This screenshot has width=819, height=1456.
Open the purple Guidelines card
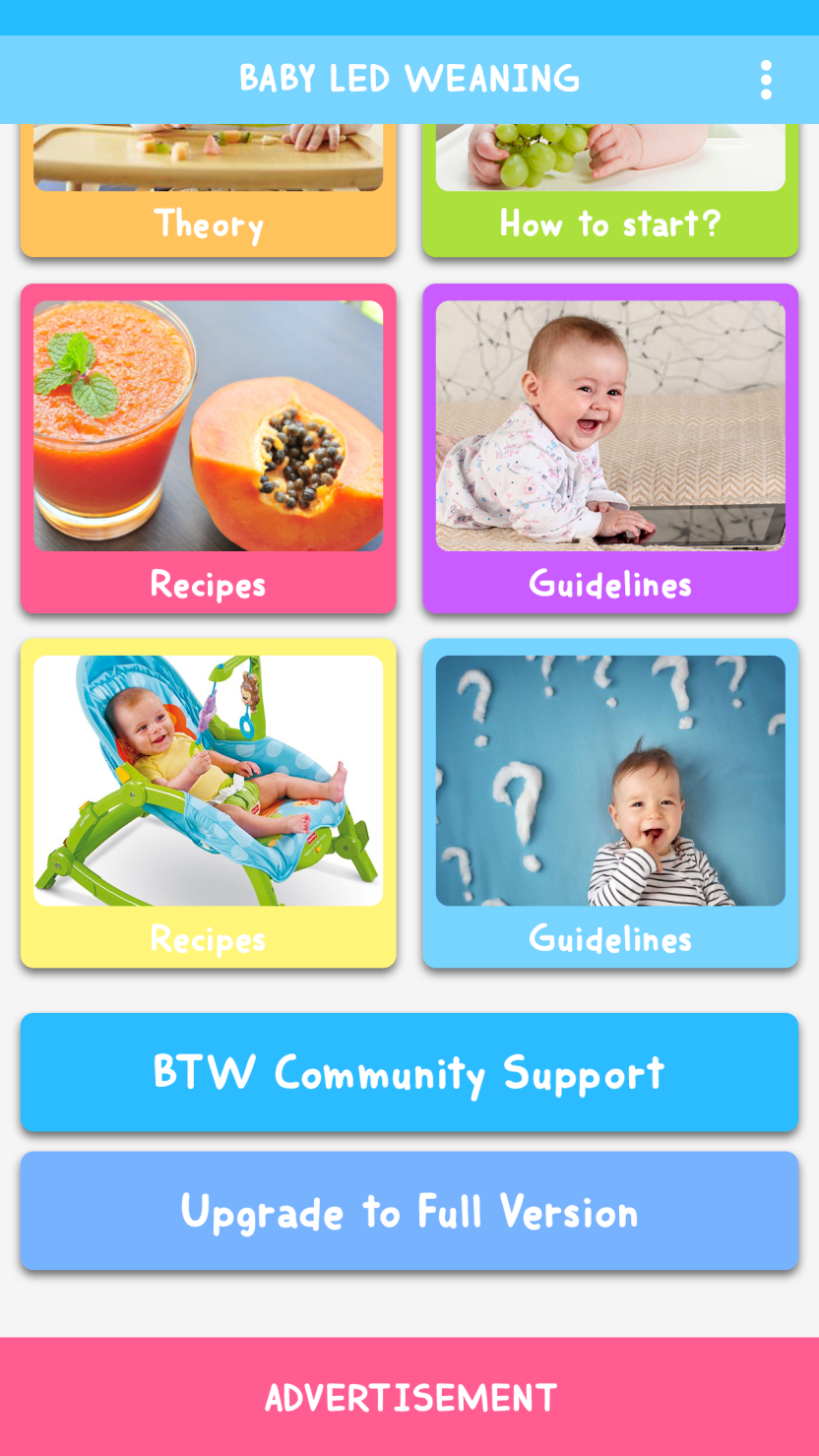pos(610,448)
